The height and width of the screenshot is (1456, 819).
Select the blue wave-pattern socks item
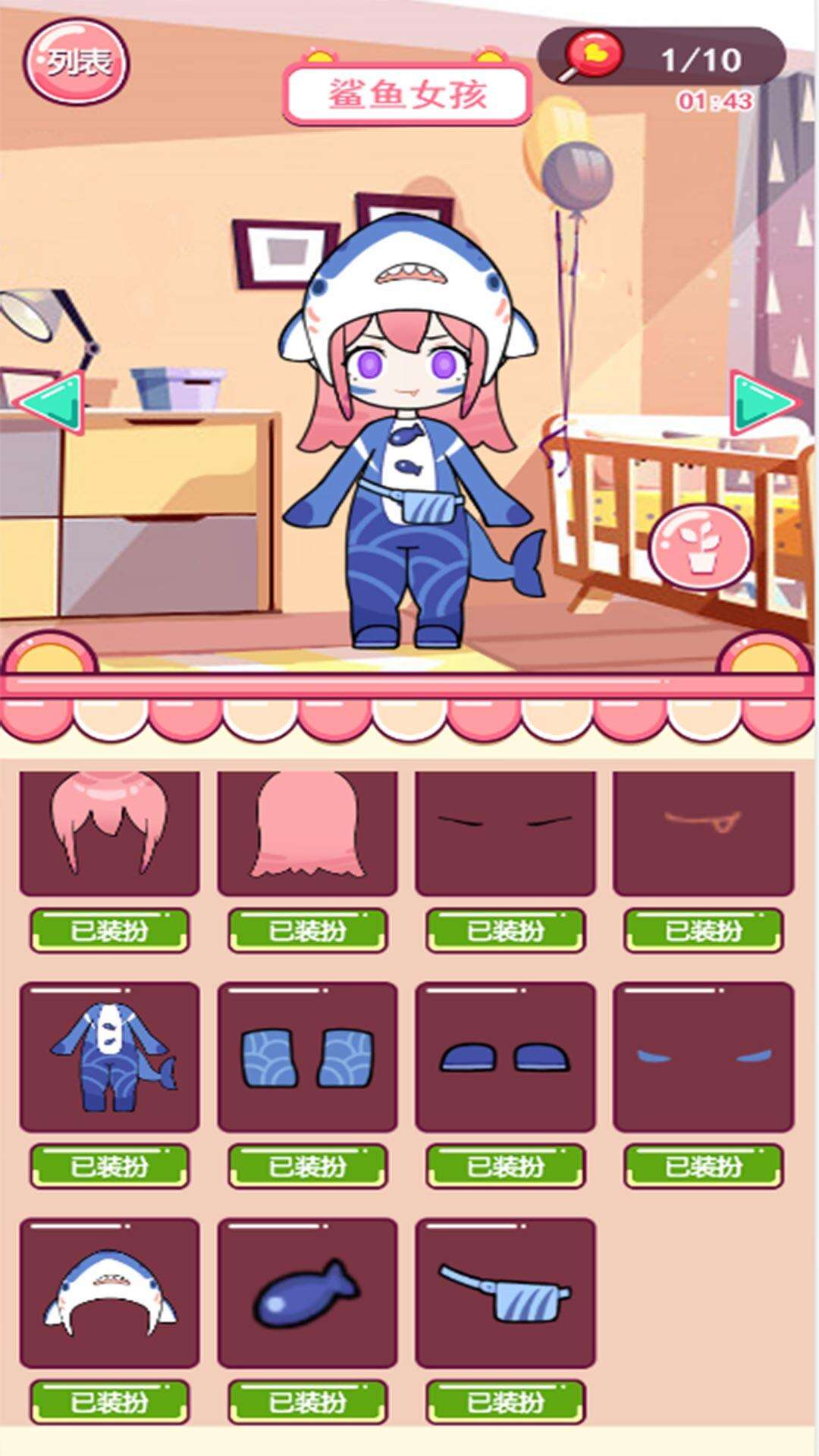pos(307,1056)
